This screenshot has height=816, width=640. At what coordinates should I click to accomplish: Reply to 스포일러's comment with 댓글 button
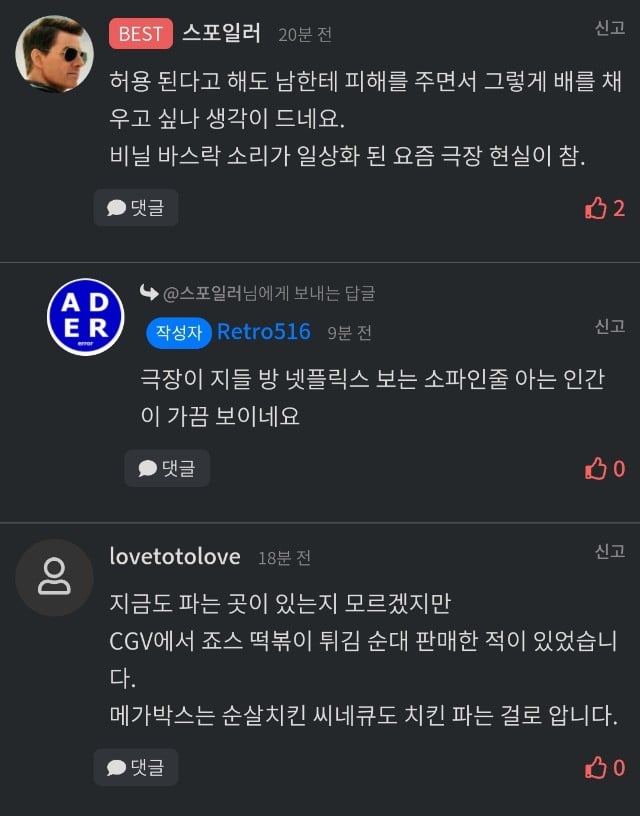(136, 208)
